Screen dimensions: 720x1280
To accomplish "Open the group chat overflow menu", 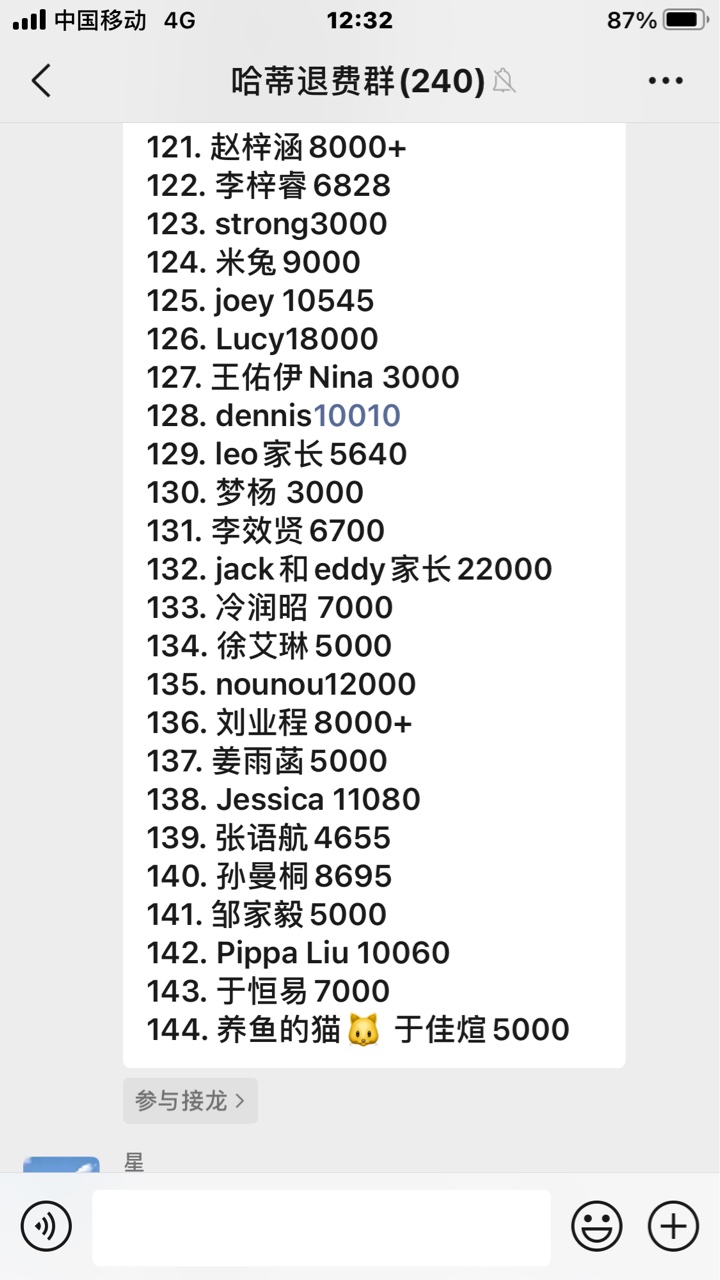I will 665,81.
